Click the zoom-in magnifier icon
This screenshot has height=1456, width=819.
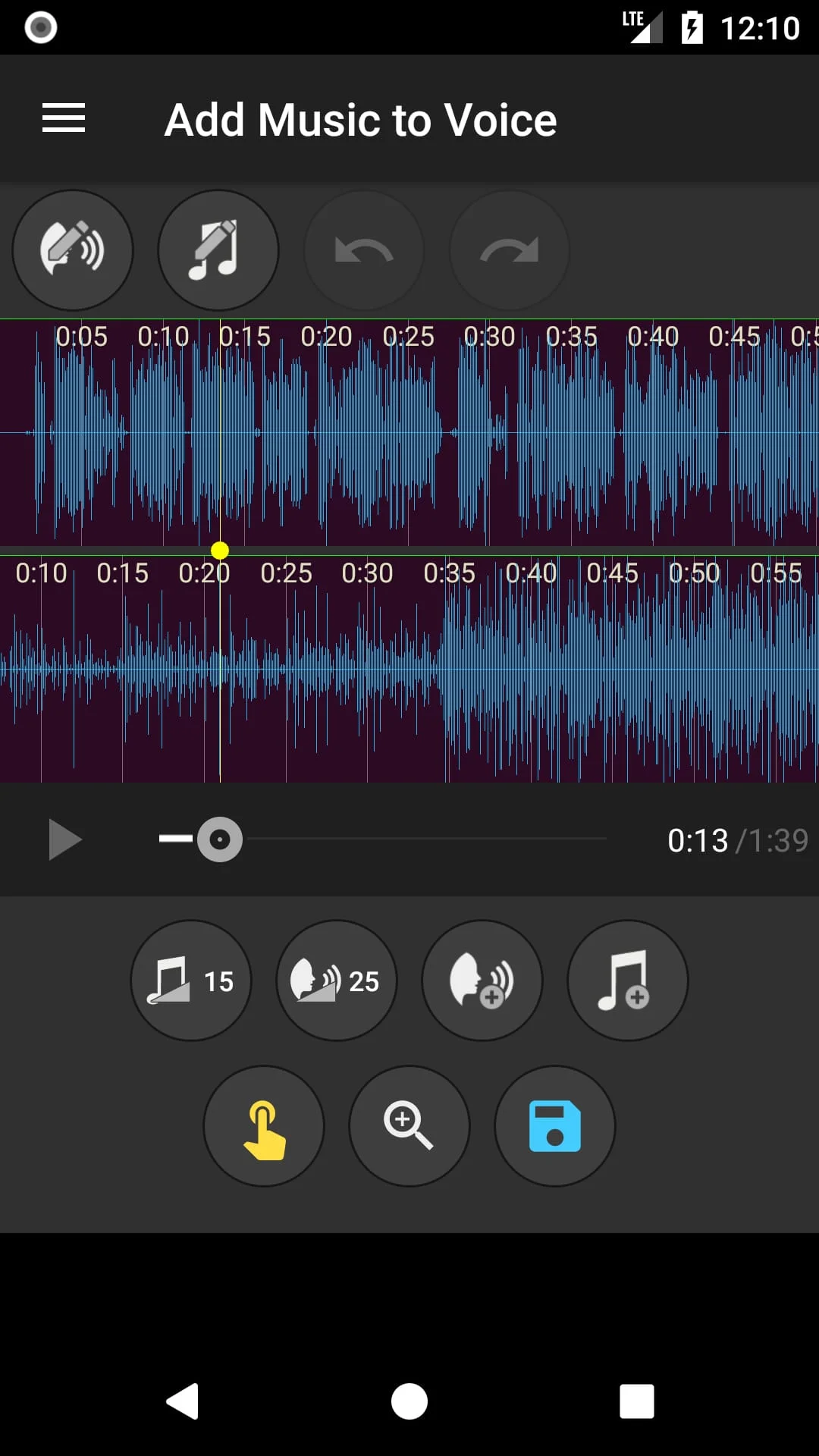pyautogui.click(x=409, y=1127)
